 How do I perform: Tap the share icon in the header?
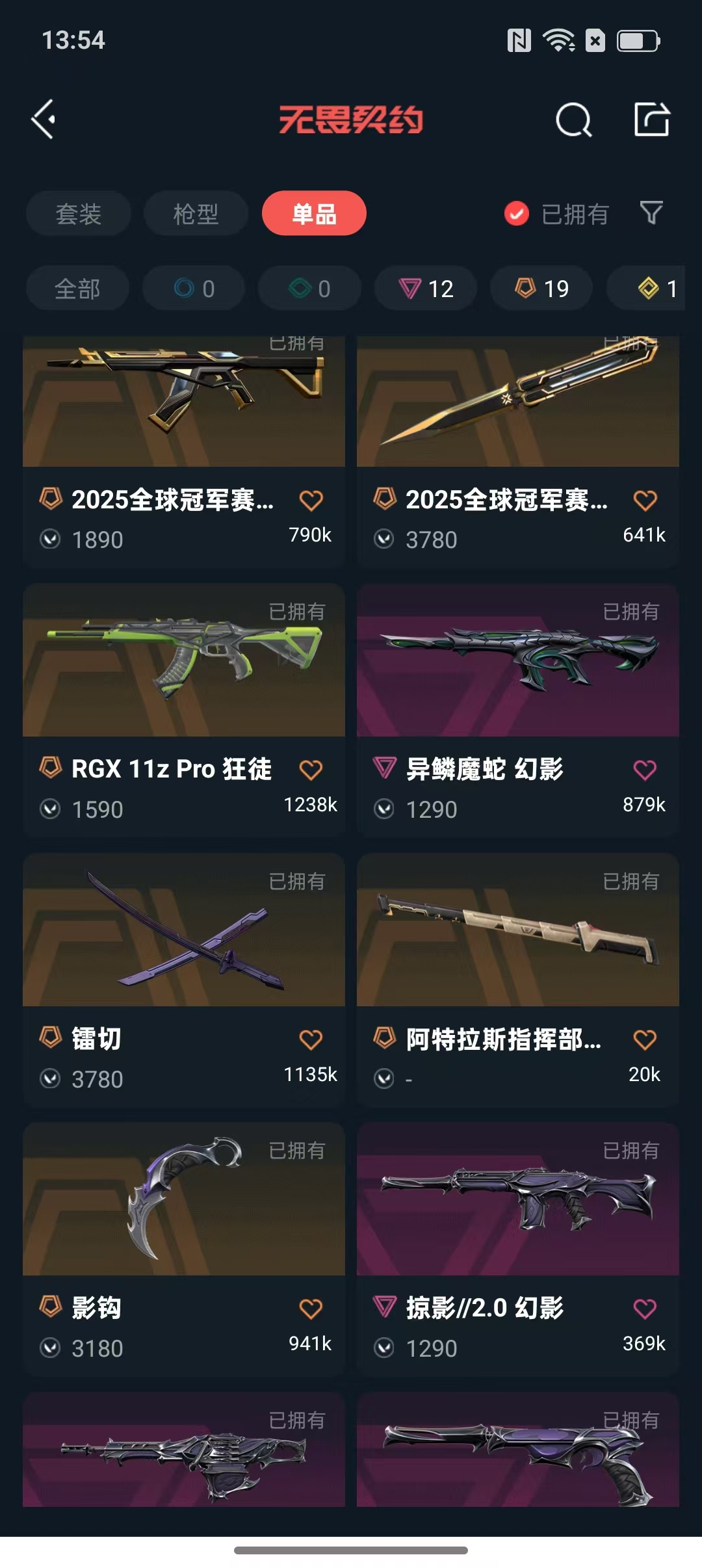point(651,120)
